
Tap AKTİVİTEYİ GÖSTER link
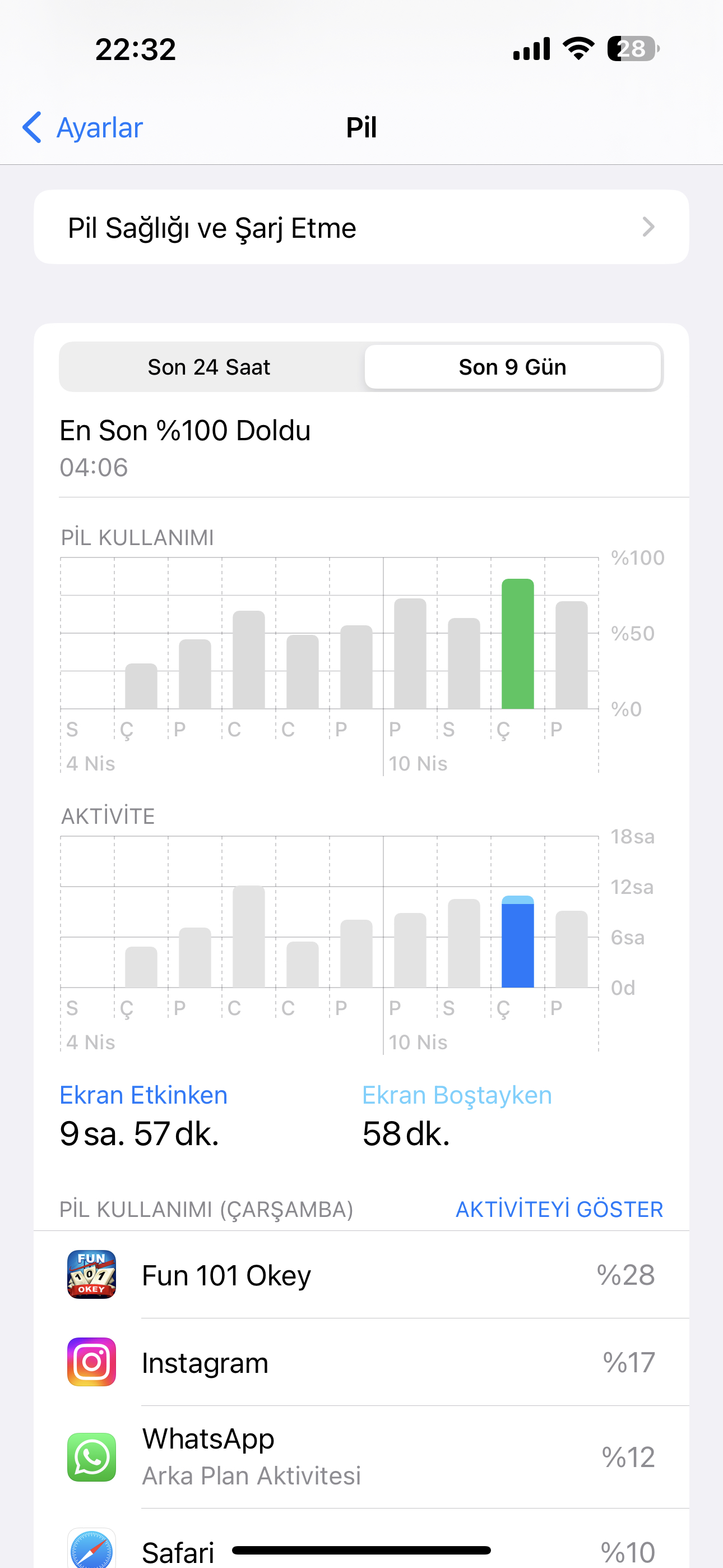click(559, 1209)
